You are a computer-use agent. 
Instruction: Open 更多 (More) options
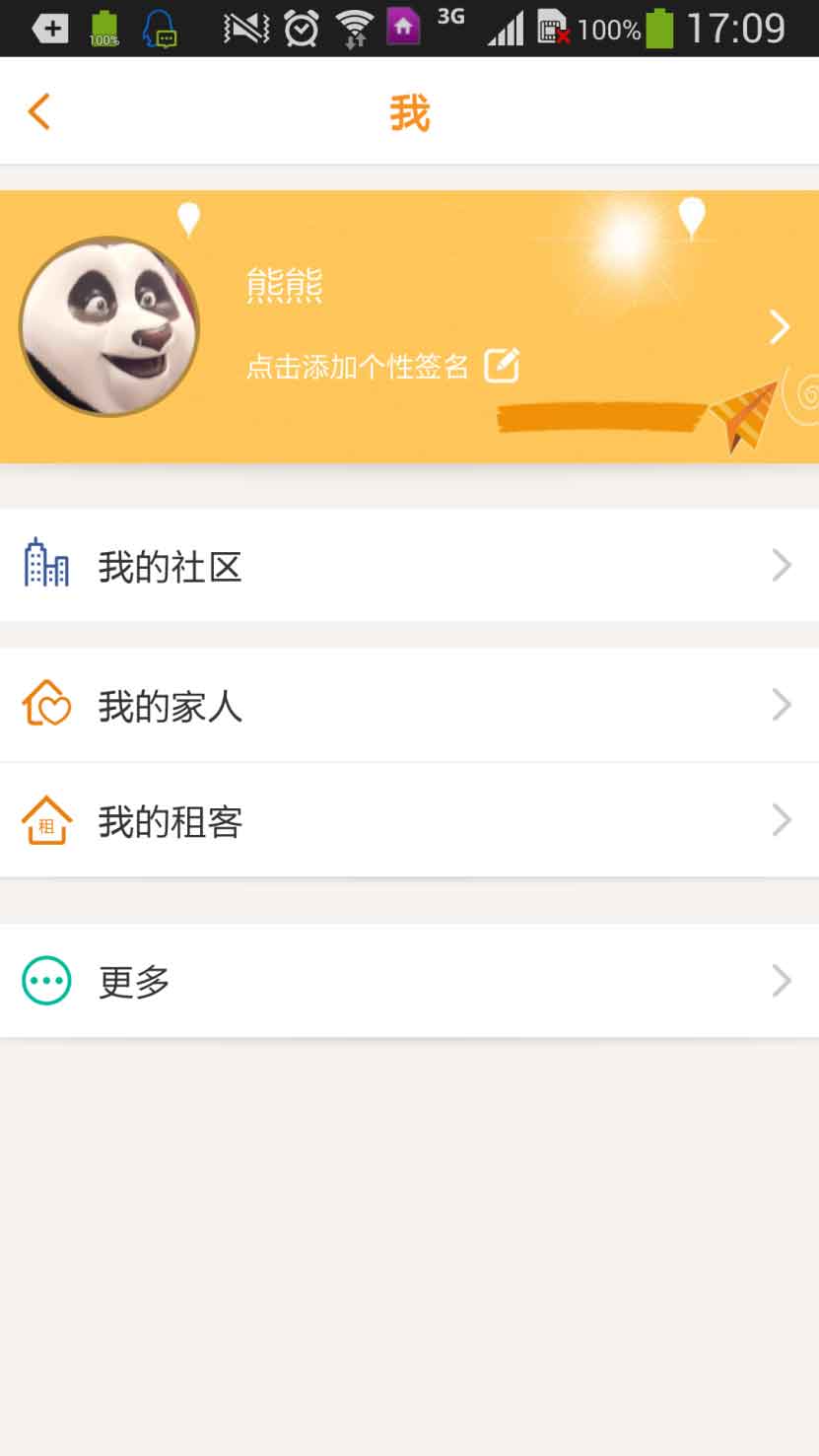pos(409,981)
